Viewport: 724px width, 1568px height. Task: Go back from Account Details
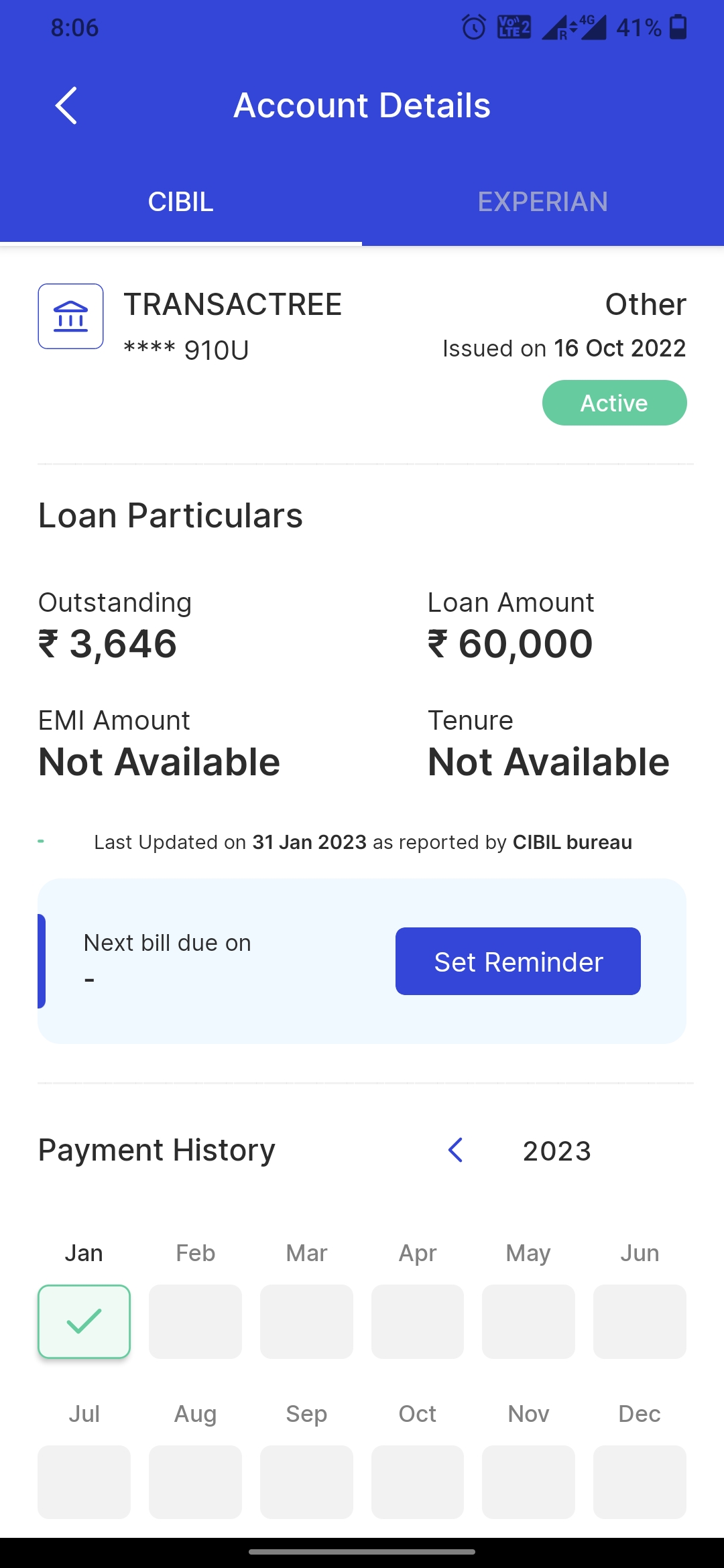[66, 106]
